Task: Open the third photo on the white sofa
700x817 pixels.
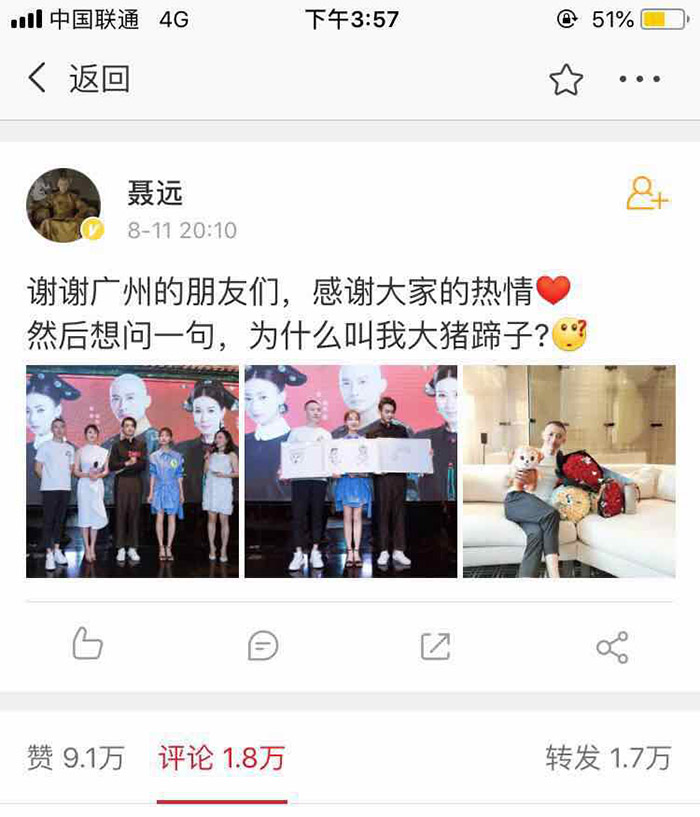Action: (568, 471)
